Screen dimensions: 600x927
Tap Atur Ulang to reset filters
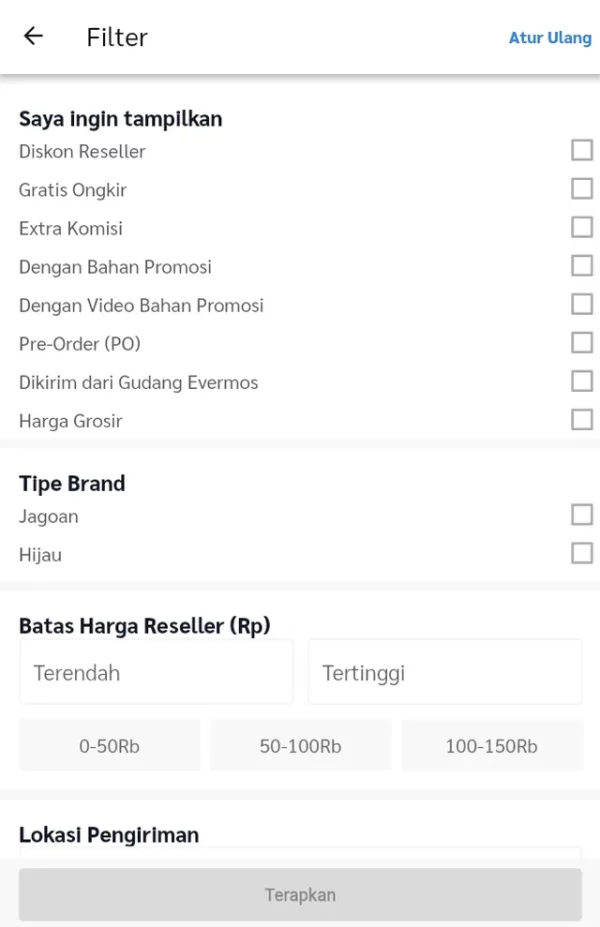(550, 38)
